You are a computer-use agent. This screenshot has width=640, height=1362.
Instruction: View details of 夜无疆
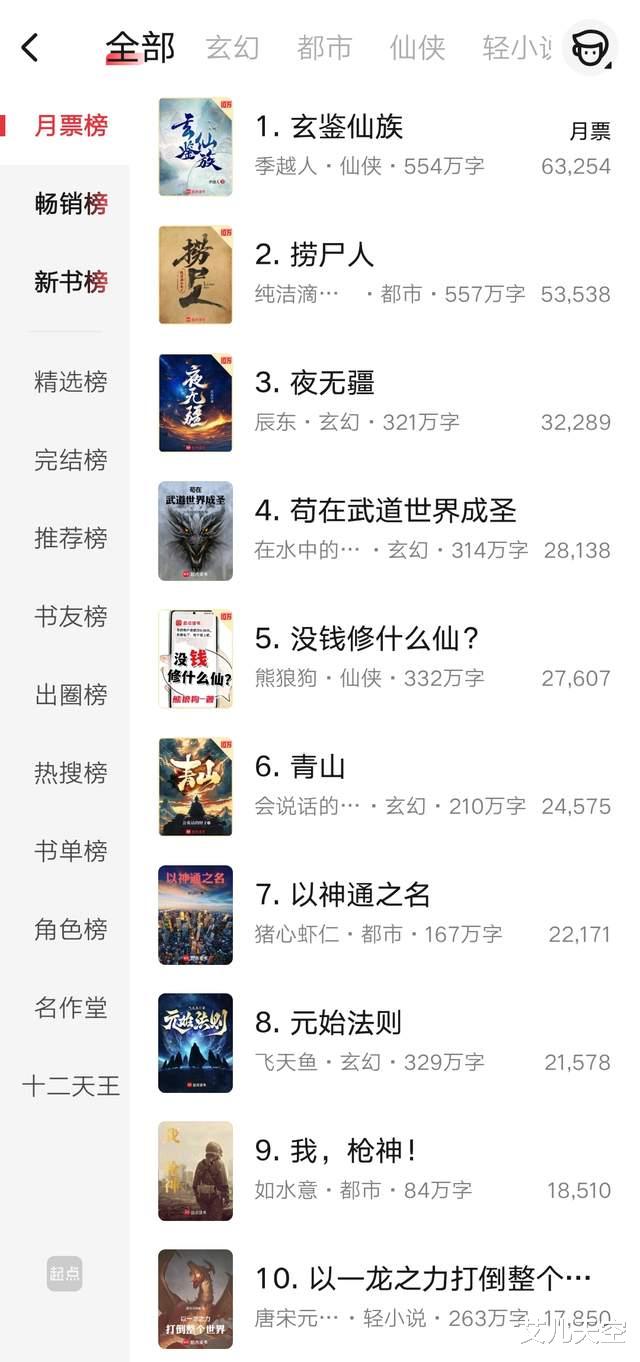[332, 383]
